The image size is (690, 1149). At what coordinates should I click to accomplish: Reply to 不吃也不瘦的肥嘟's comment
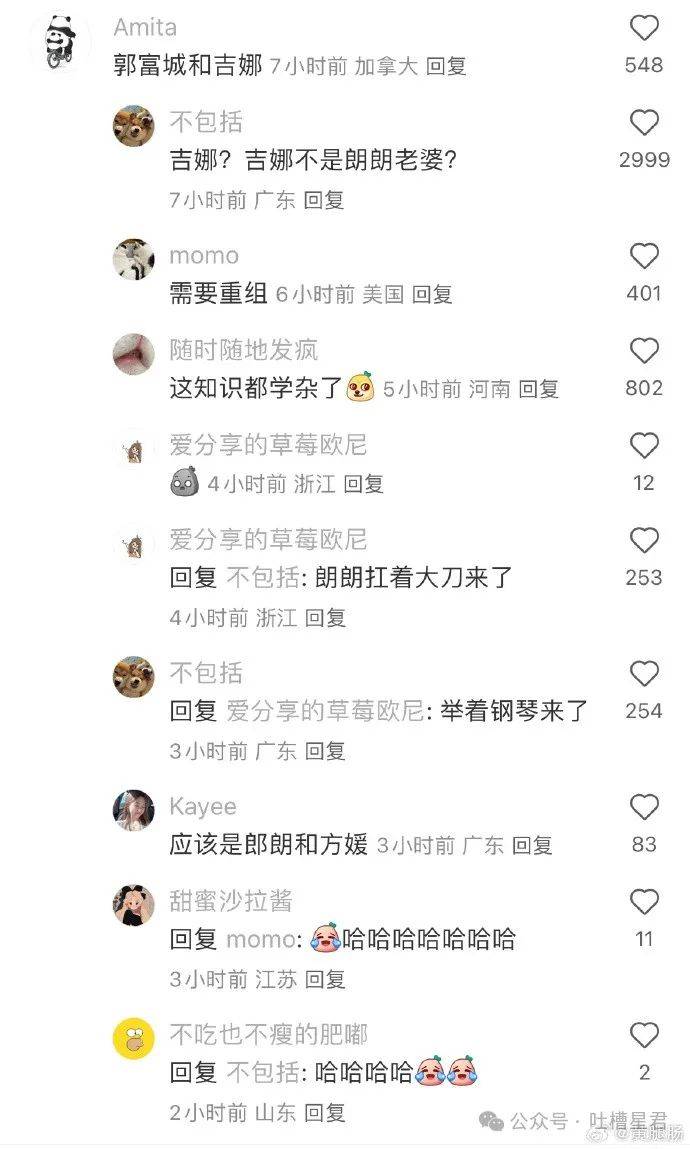pos(325,1112)
